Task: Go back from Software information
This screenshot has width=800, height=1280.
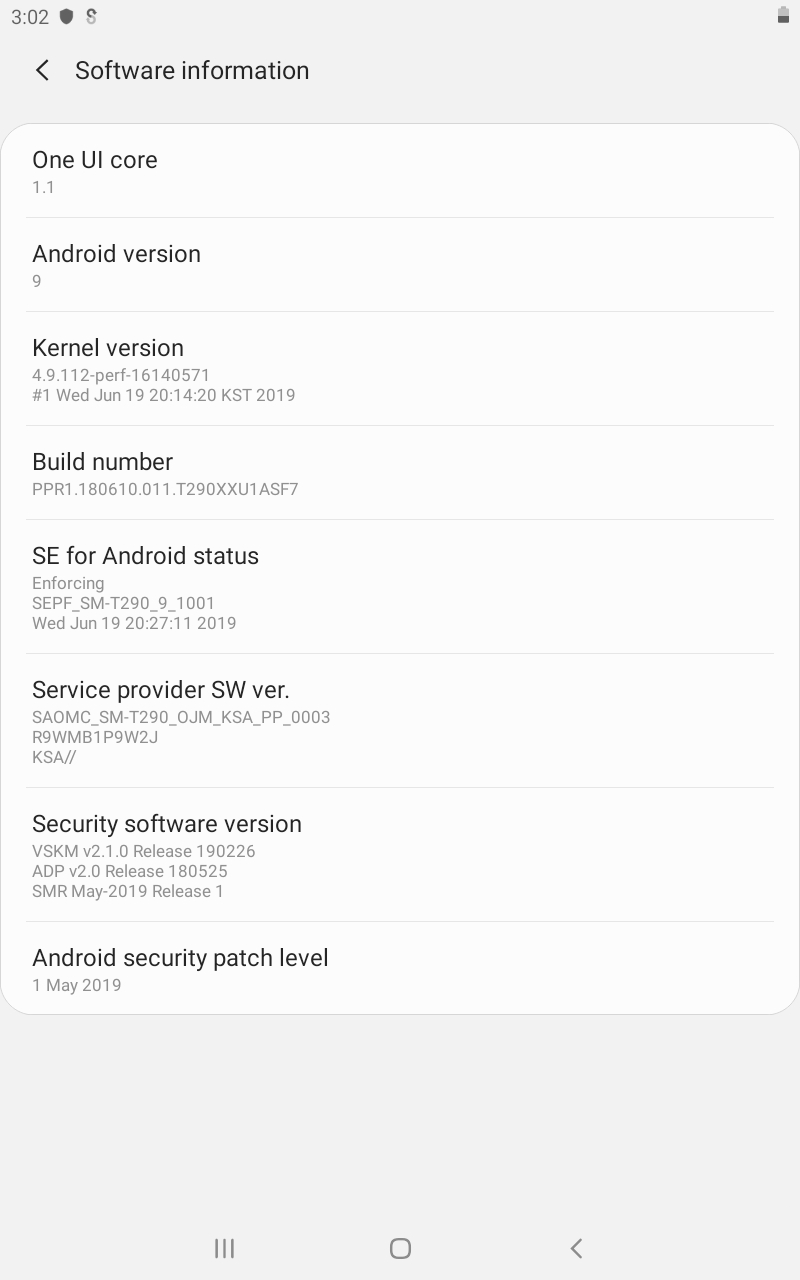Action: click(x=42, y=70)
